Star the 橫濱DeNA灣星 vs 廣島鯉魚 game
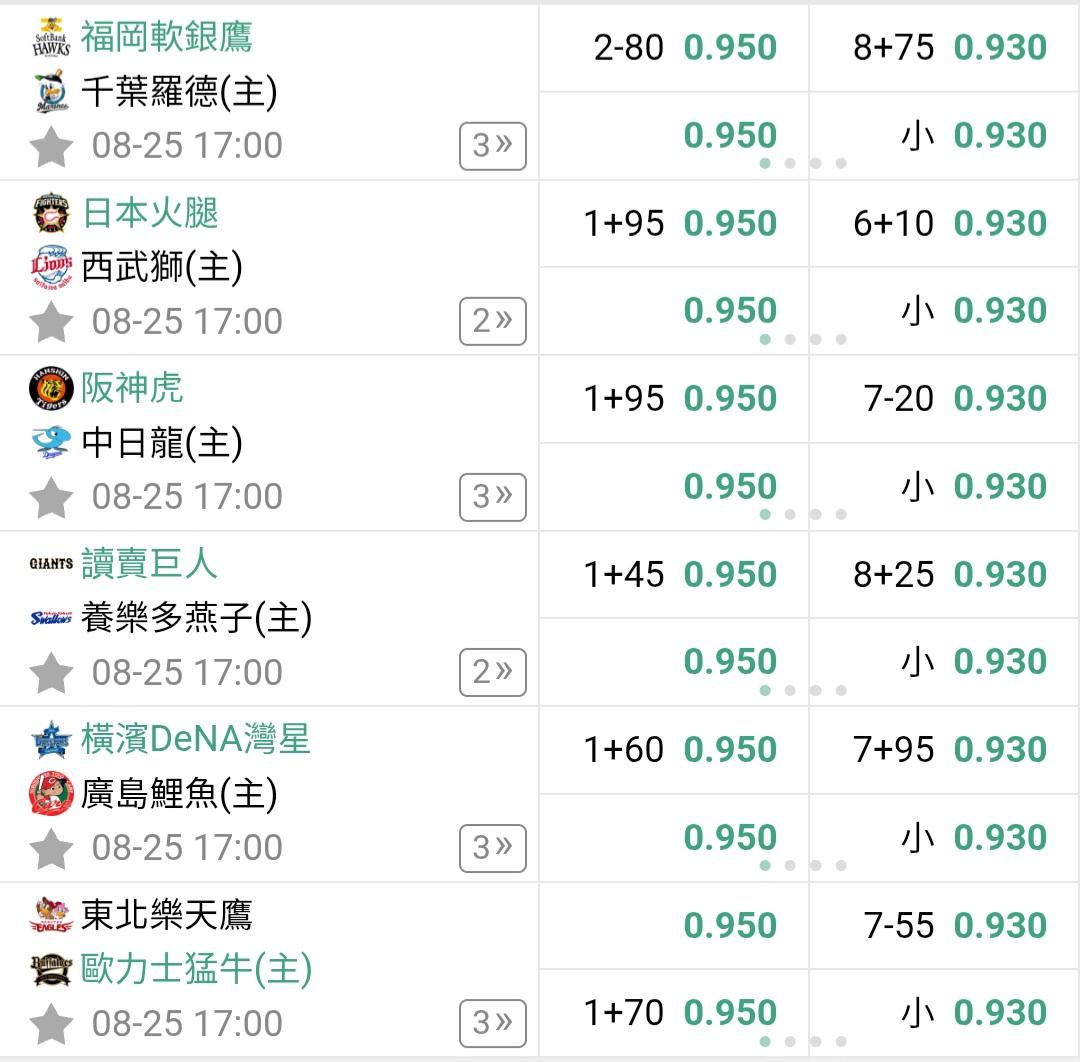The height and width of the screenshot is (1062, 1080). click(51, 848)
